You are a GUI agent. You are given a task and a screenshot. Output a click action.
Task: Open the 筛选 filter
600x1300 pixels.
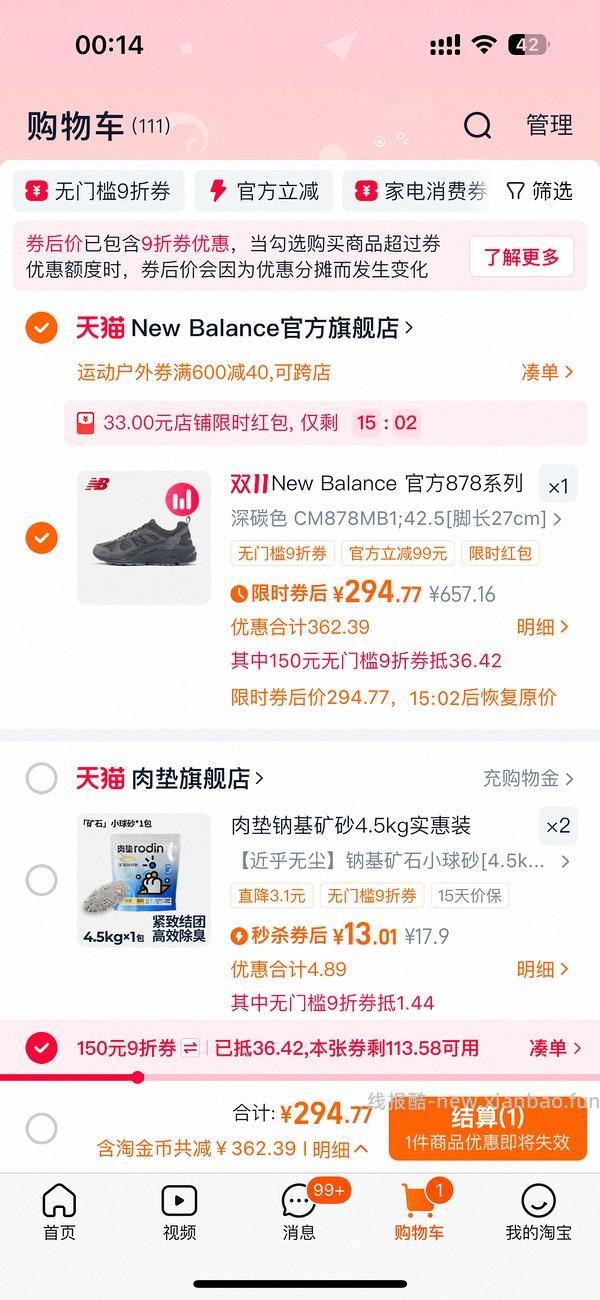[x=539, y=191]
